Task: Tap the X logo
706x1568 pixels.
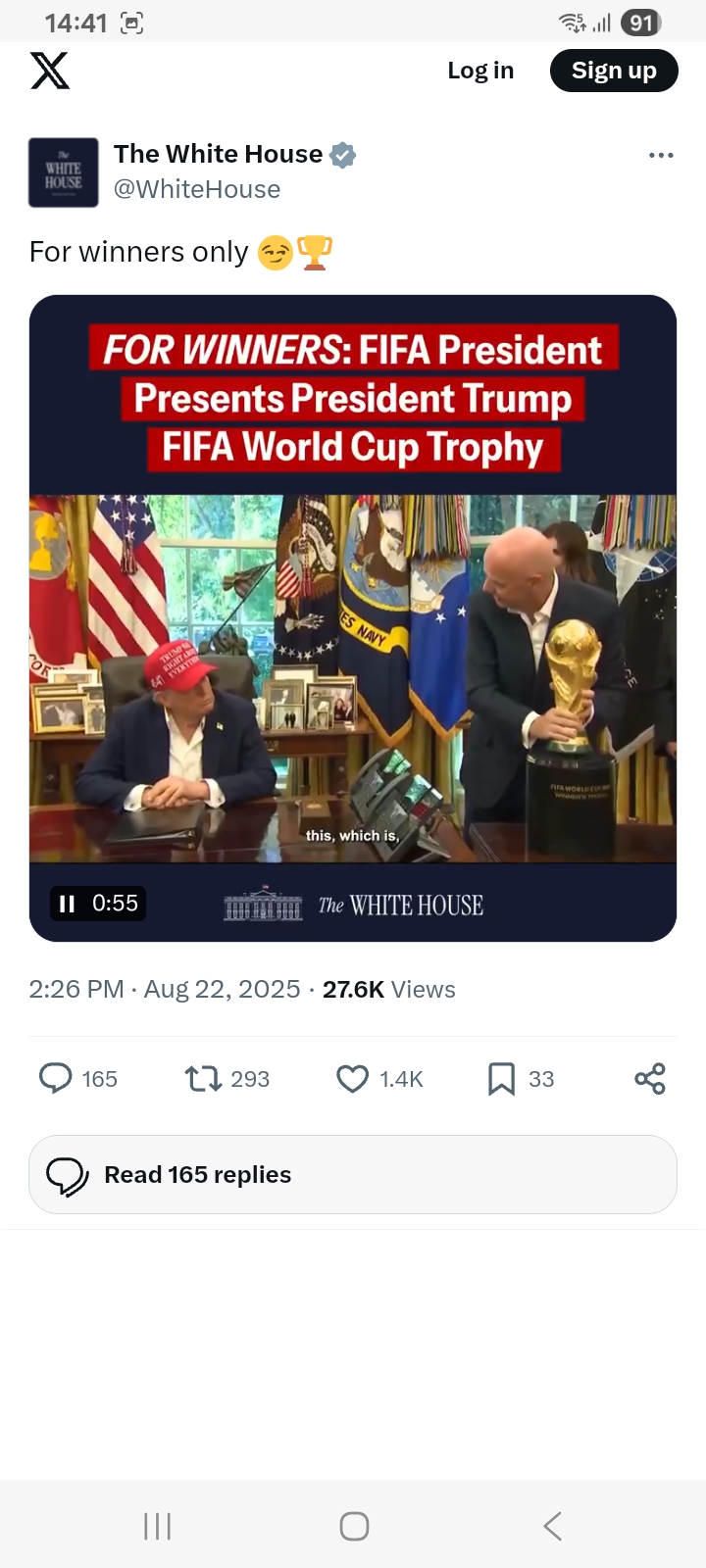Action: [50, 71]
